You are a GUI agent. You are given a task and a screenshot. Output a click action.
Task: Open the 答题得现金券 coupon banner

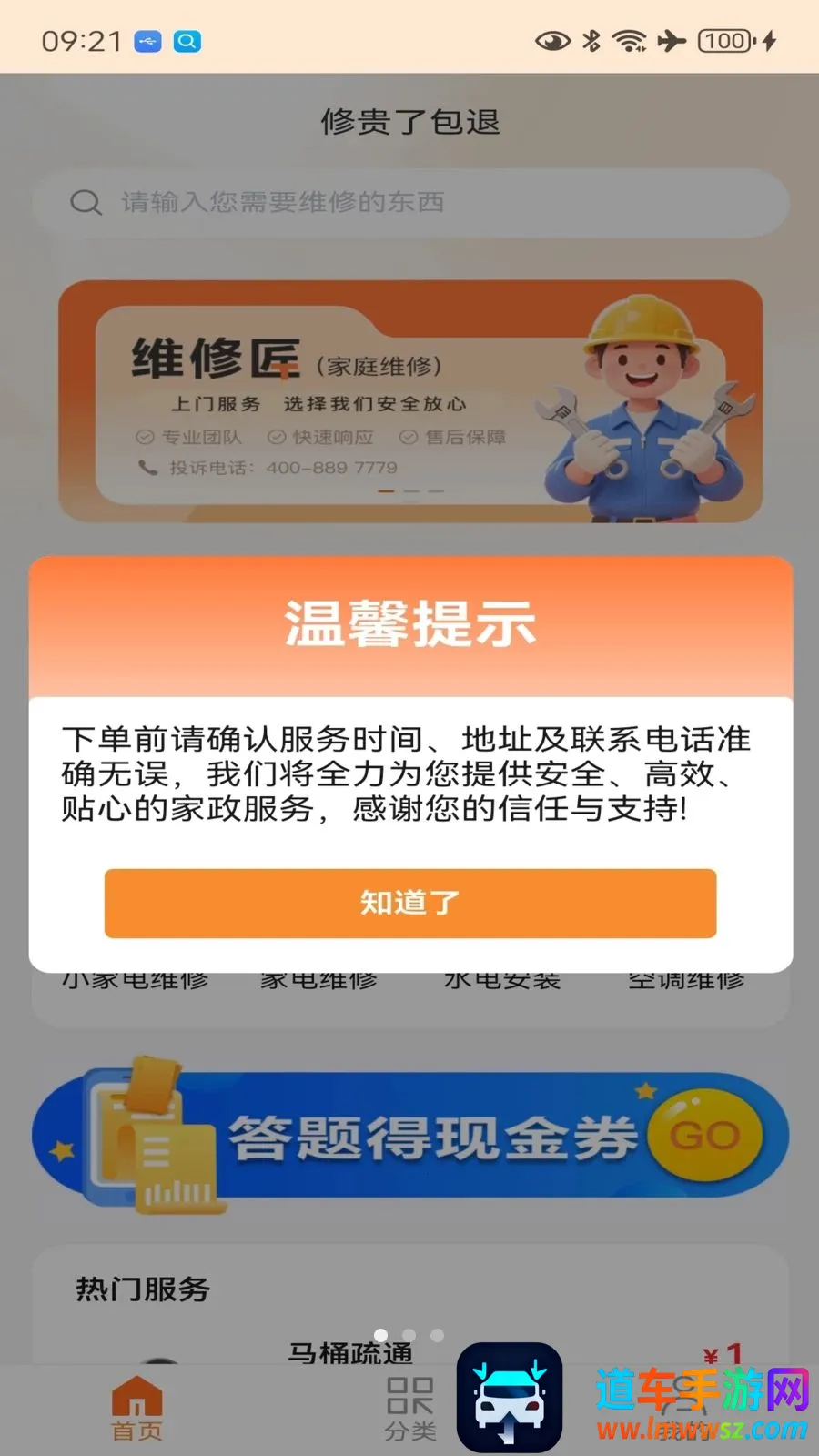tap(410, 1135)
